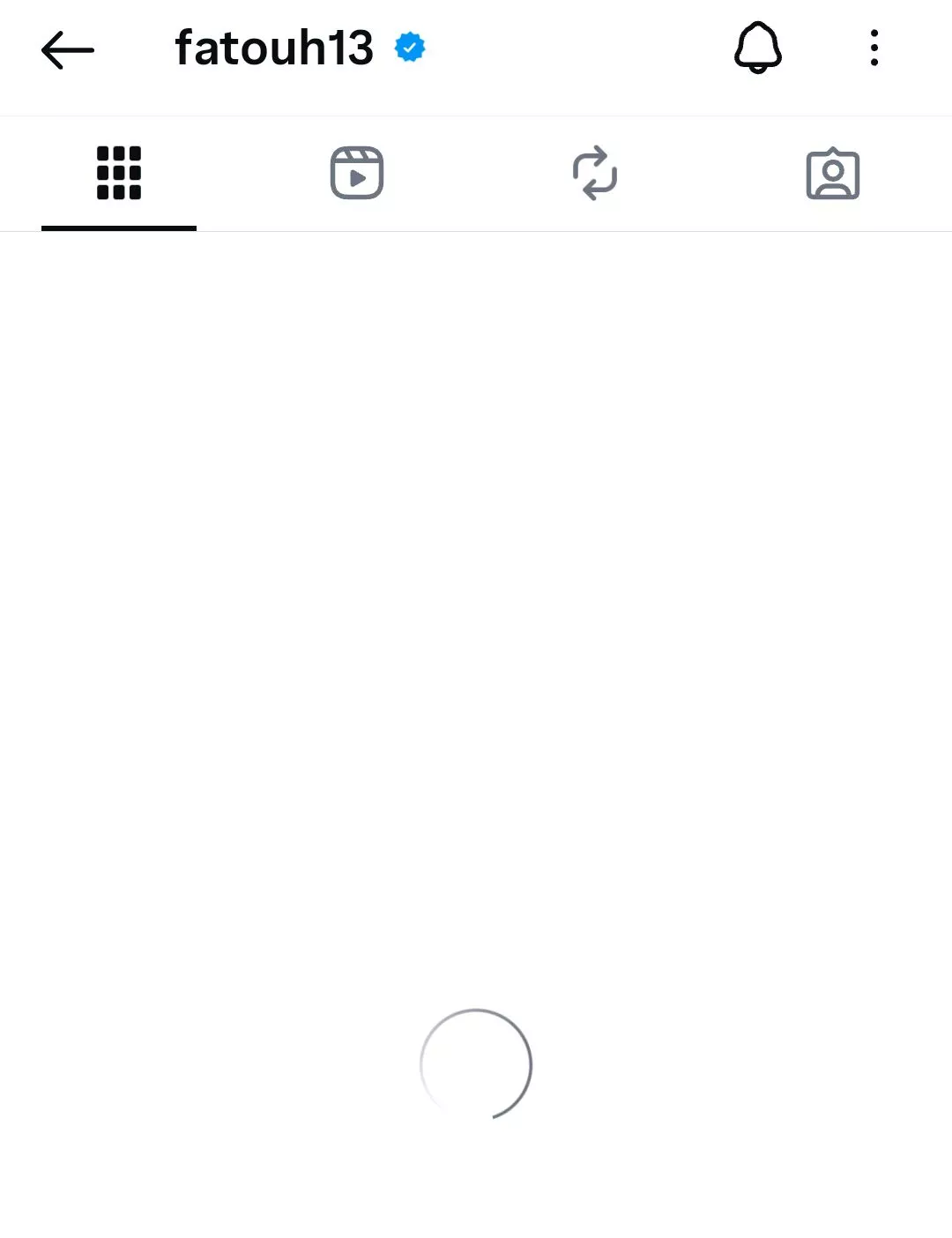This screenshot has width=952, height=1238.
Task: Open the tagged photos icon
Action: 831,174
